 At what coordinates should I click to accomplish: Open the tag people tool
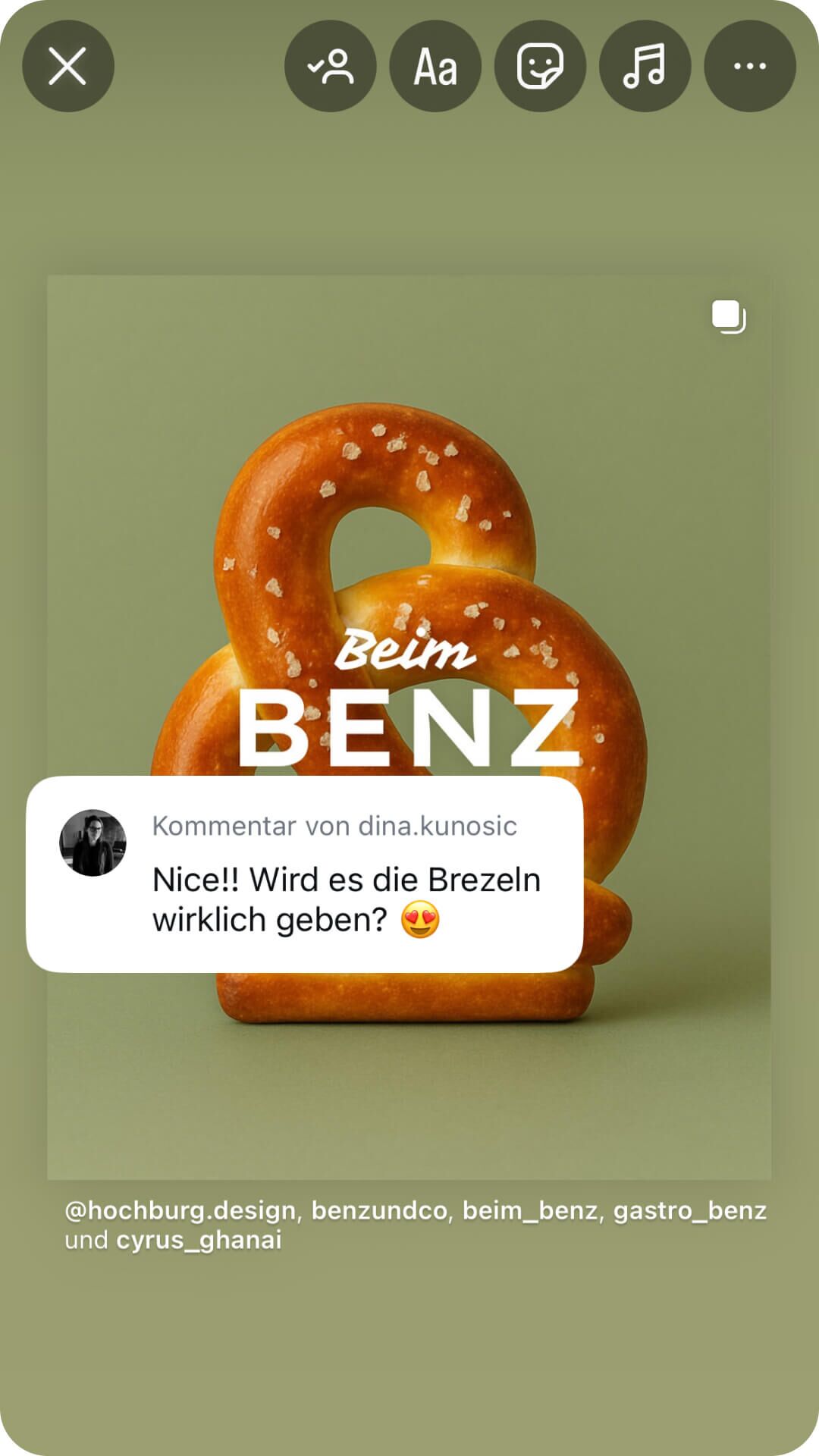click(331, 66)
